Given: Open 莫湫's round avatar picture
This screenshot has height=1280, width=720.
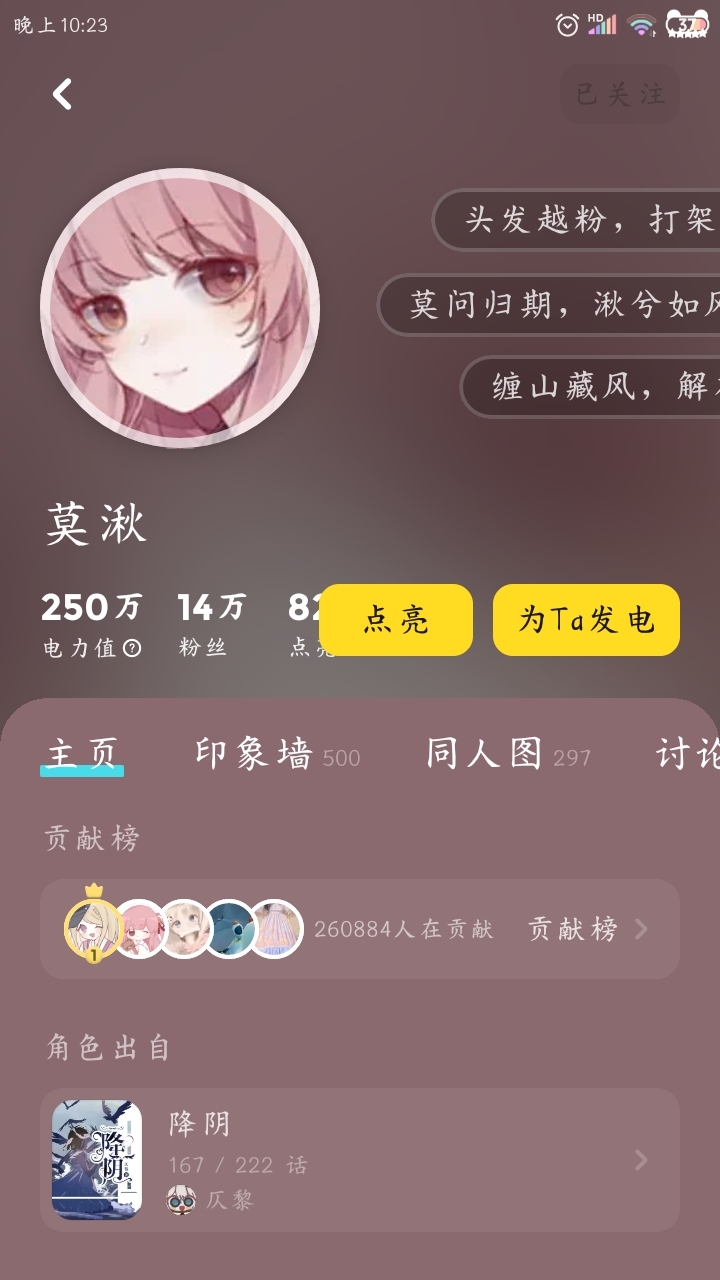Looking at the screenshot, I should [x=180, y=307].
